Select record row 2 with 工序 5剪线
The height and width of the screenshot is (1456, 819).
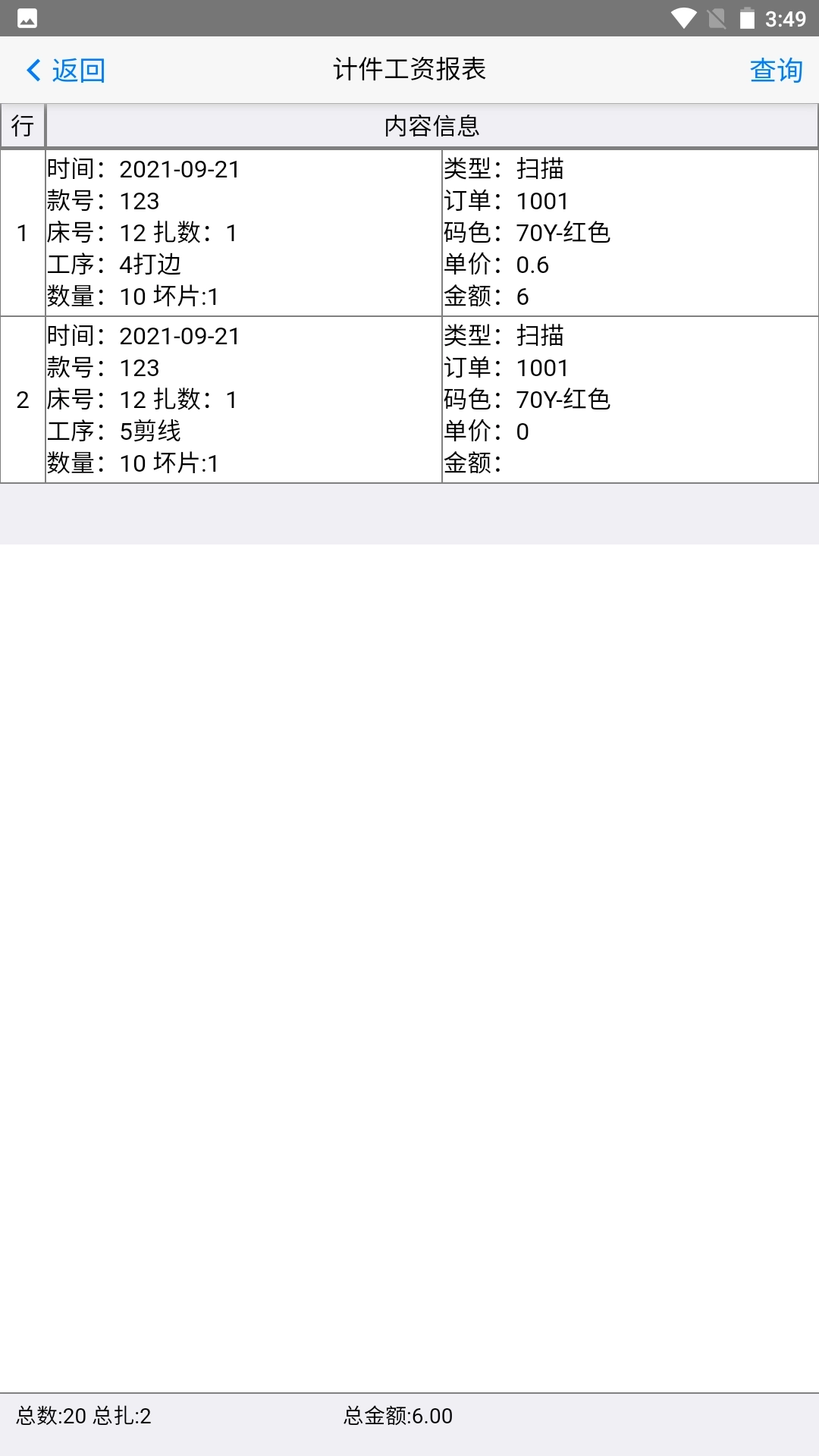(409, 400)
